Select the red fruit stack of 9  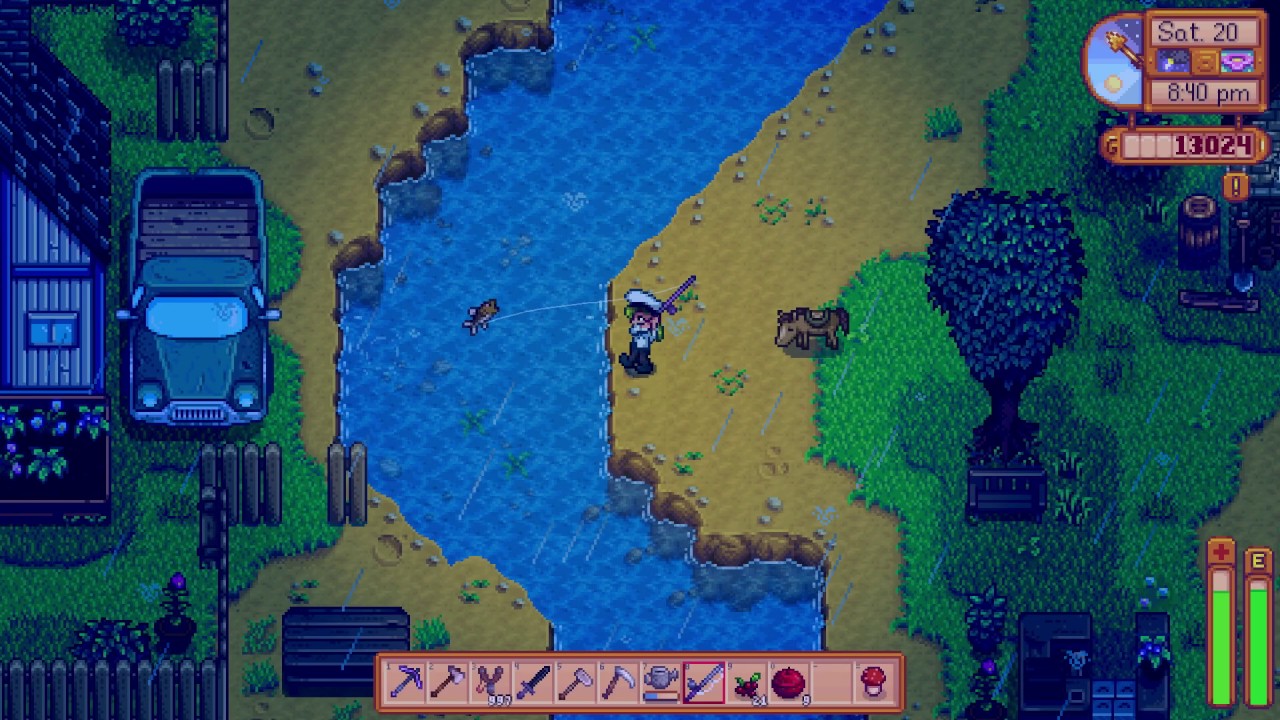(789, 683)
